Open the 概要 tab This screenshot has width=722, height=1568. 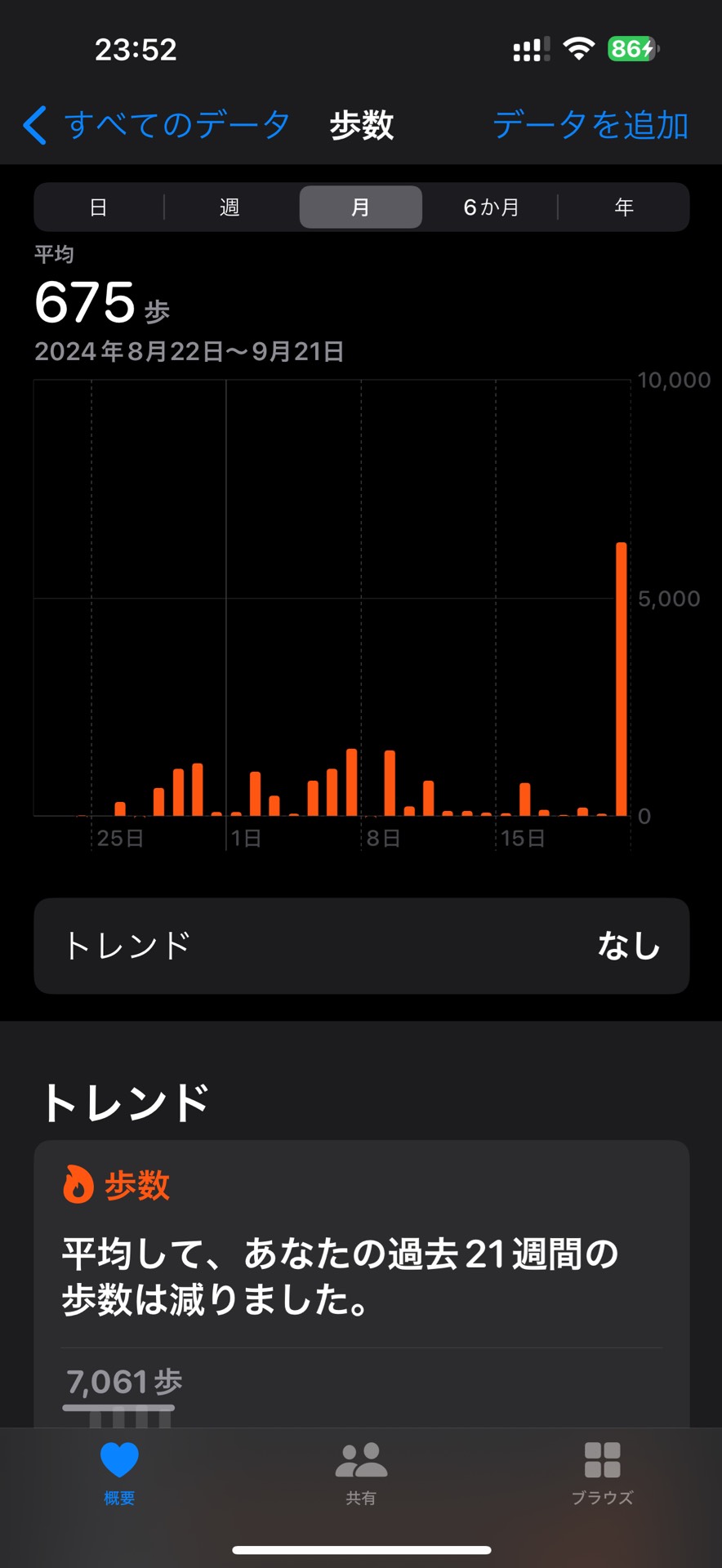pyautogui.click(x=119, y=1472)
